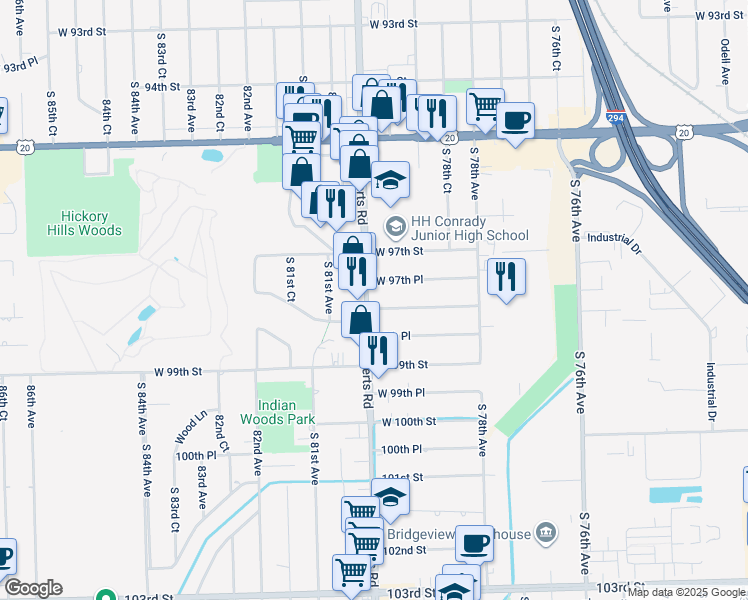
Task: Select the restaurant marker on W 99th St
Action: coord(379,349)
